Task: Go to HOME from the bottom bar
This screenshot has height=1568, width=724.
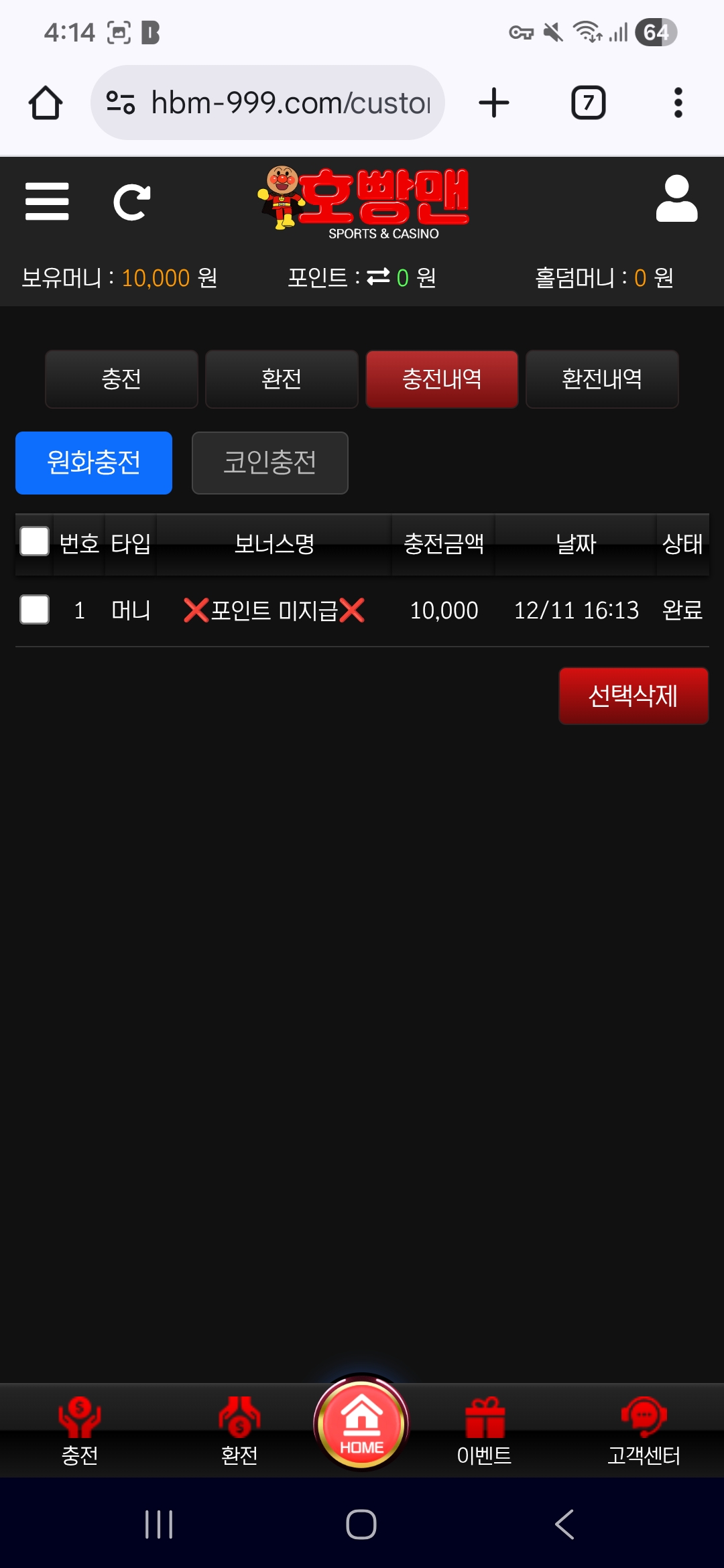Action: [x=361, y=1423]
